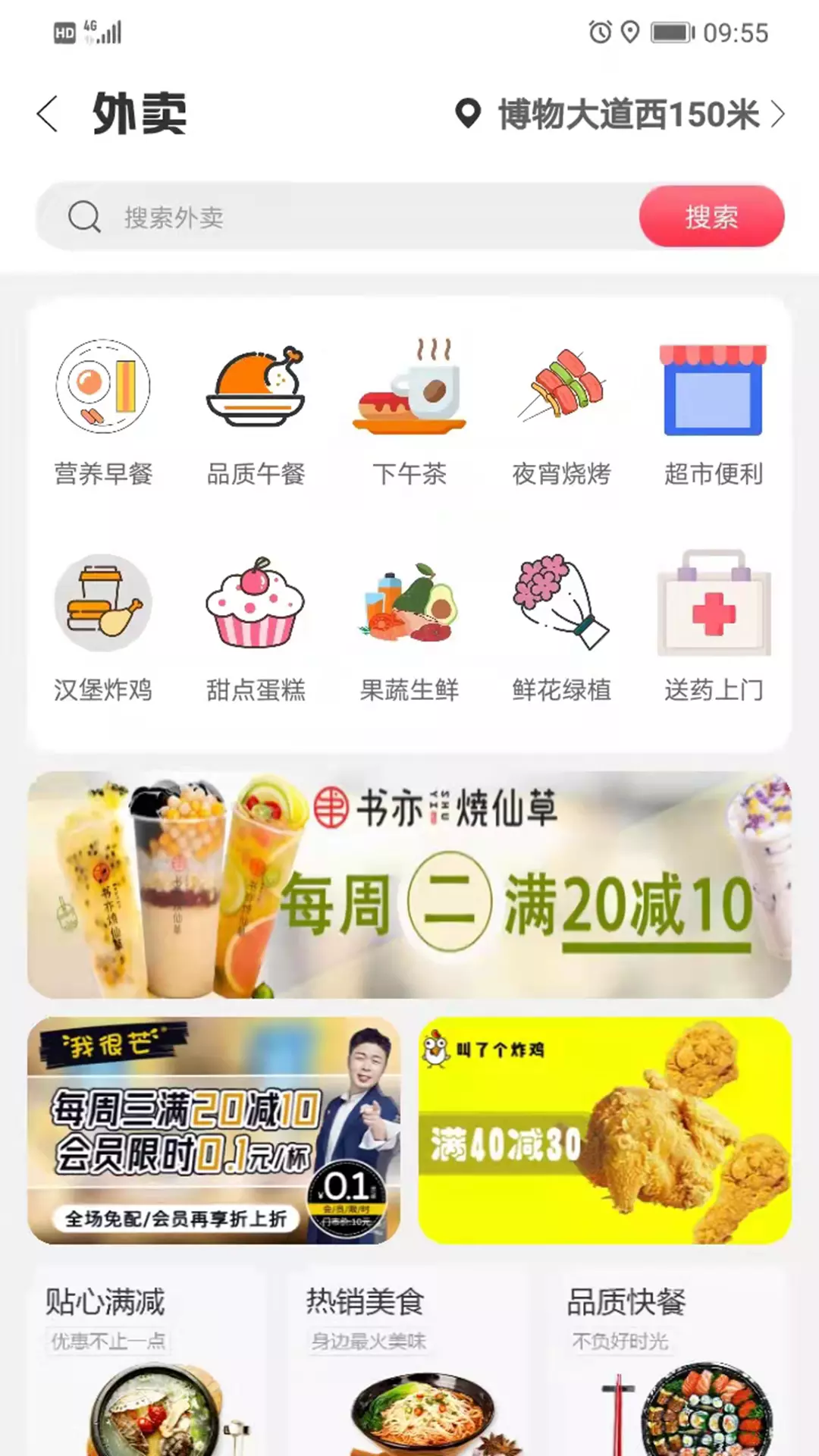Go back using the back arrow
Viewport: 819px width, 1456px height.
47,115
